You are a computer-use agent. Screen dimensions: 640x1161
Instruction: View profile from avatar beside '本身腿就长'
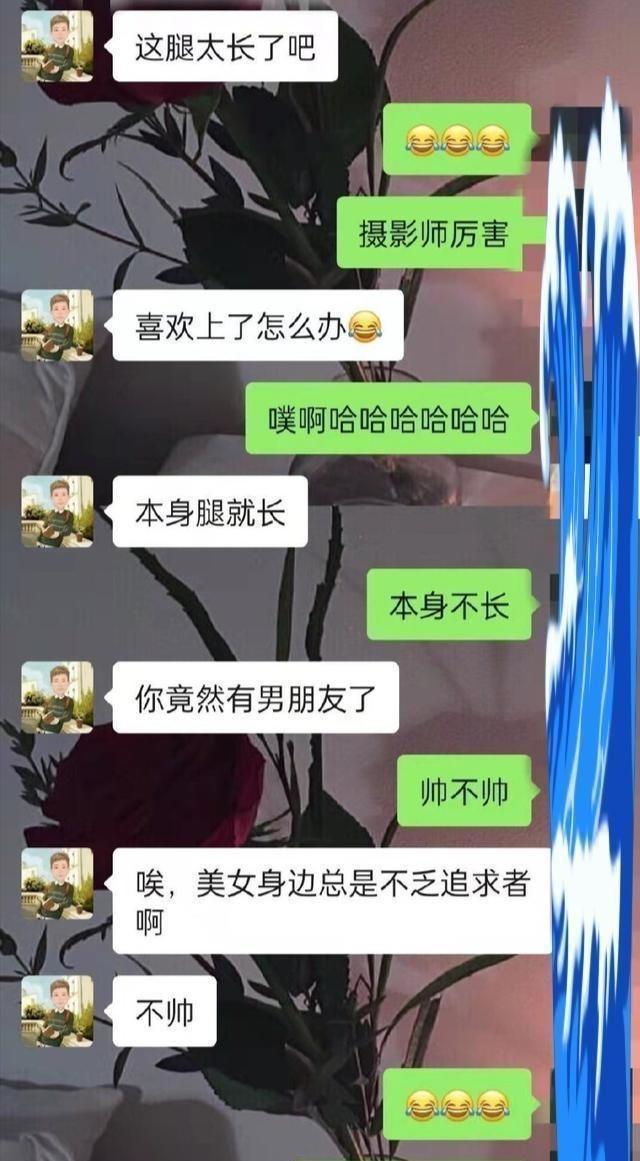[57, 511]
